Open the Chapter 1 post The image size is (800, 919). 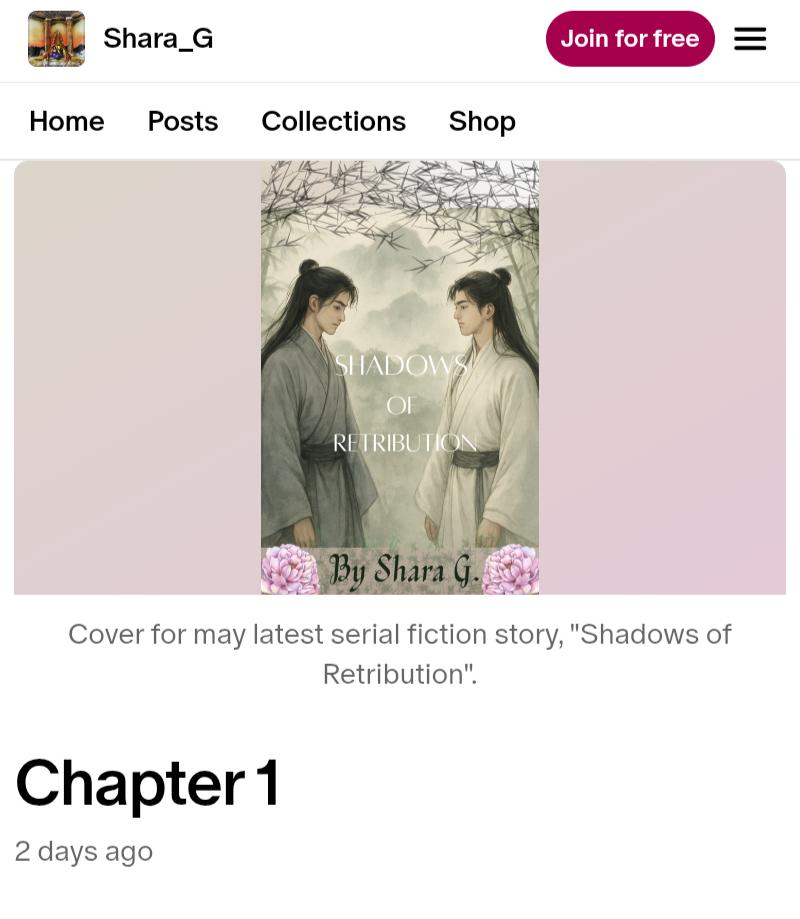click(x=147, y=783)
